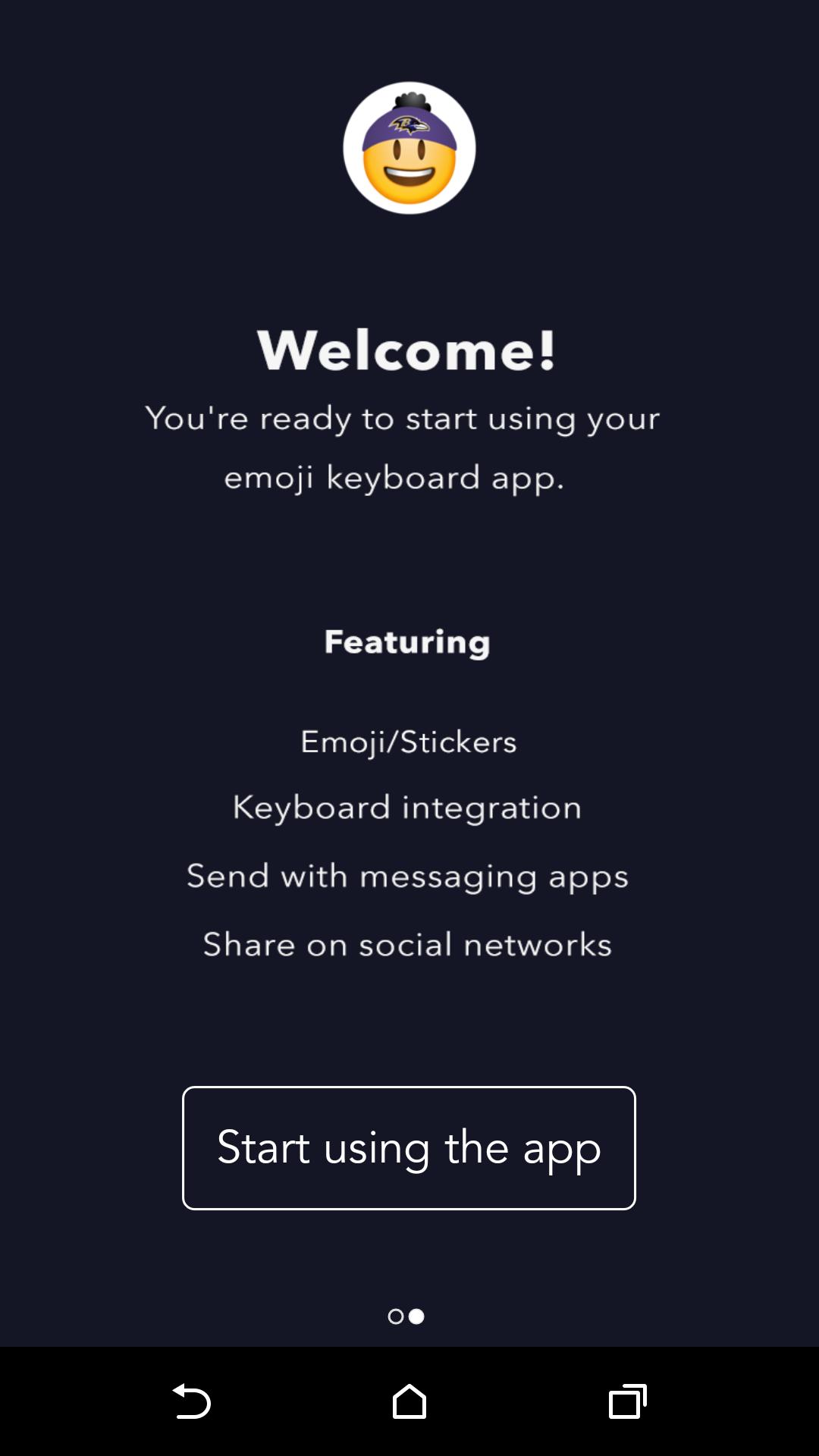Viewport: 819px width, 1456px height.
Task: Open the recent apps overview
Action: (x=627, y=1401)
